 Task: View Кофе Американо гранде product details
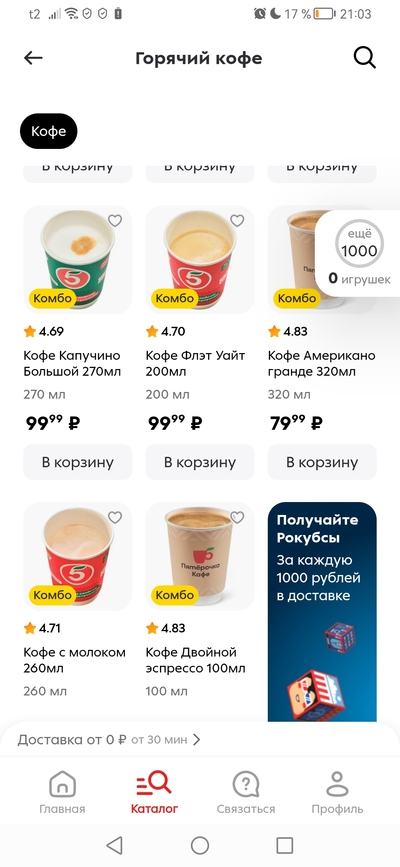[x=322, y=362]
